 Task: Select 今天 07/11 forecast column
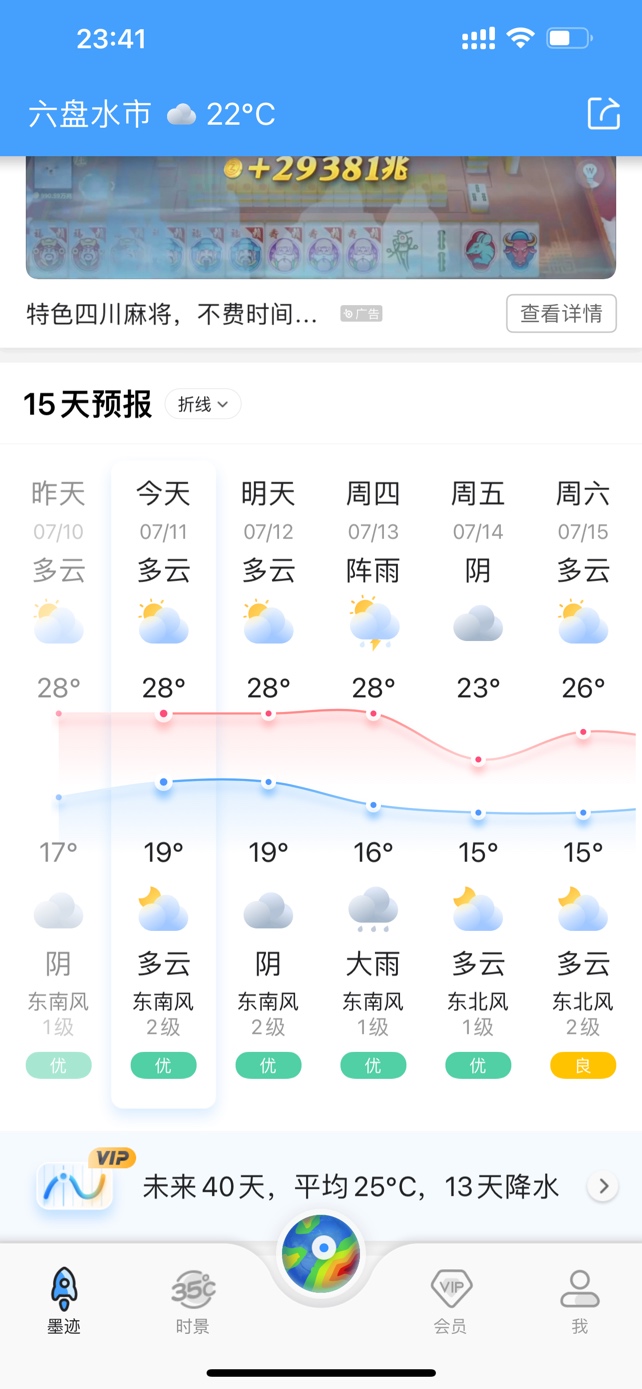(163, 780)
